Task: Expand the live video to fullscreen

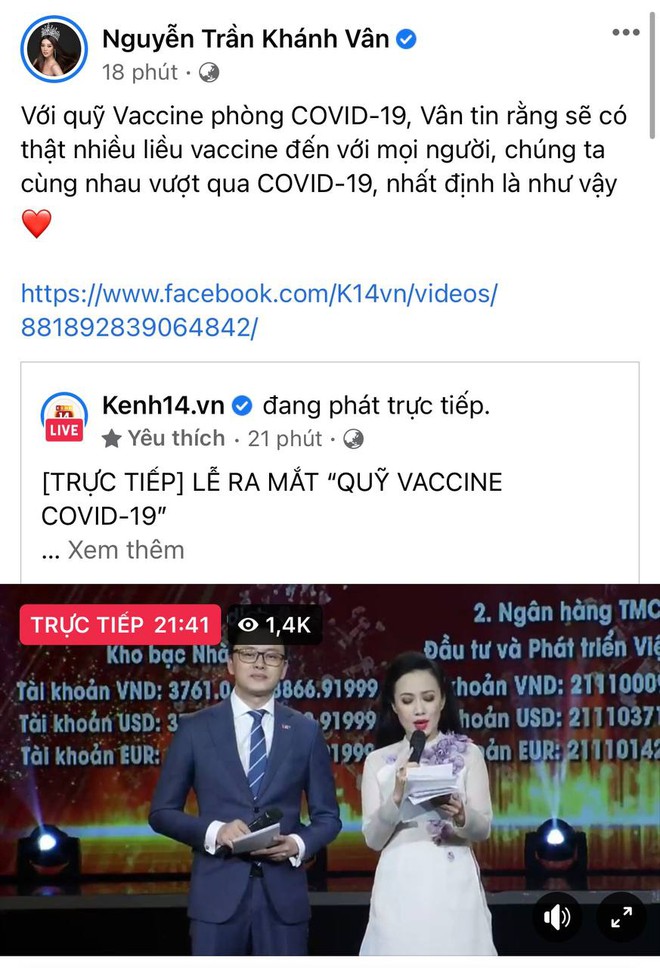Action: 621,916
